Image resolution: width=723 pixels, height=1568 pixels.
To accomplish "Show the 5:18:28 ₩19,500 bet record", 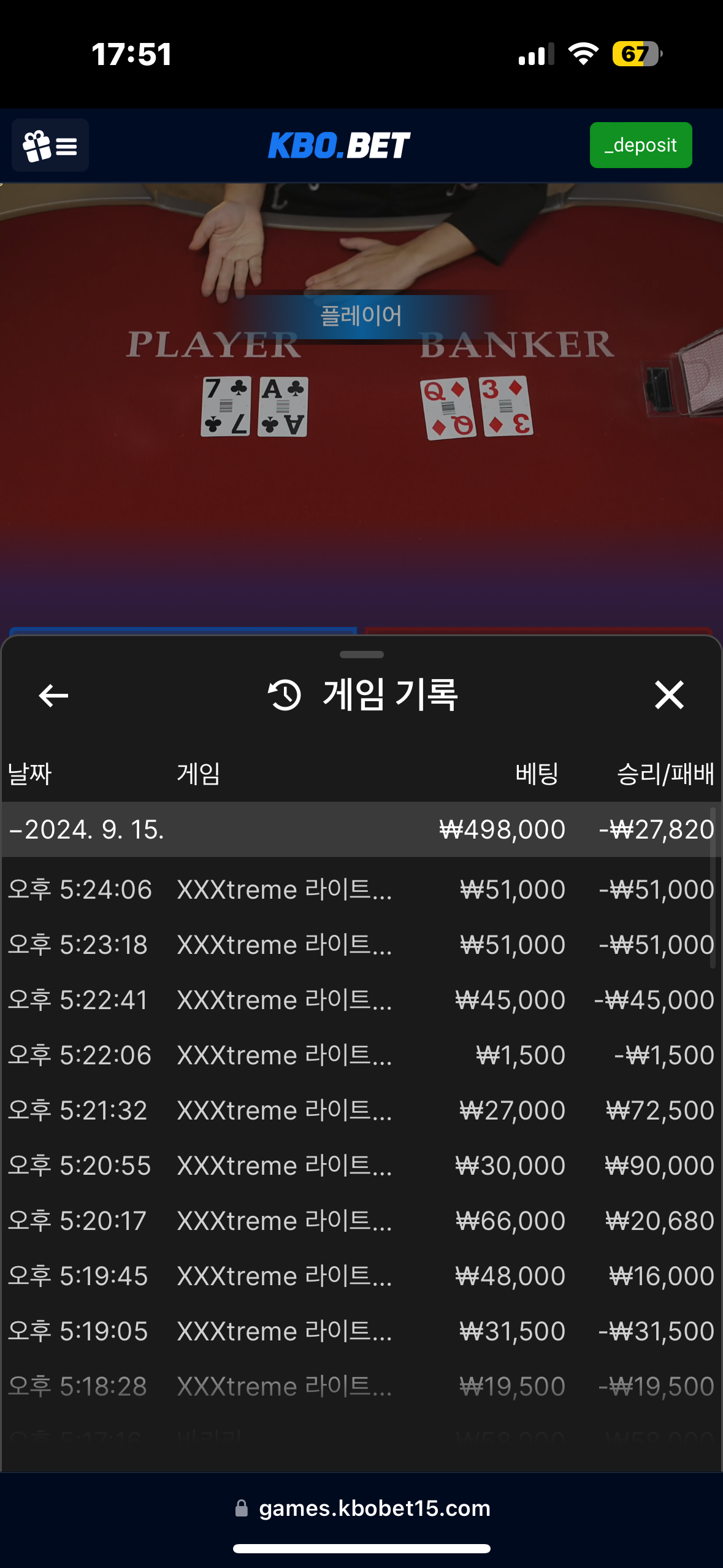I will (361, 1386).
